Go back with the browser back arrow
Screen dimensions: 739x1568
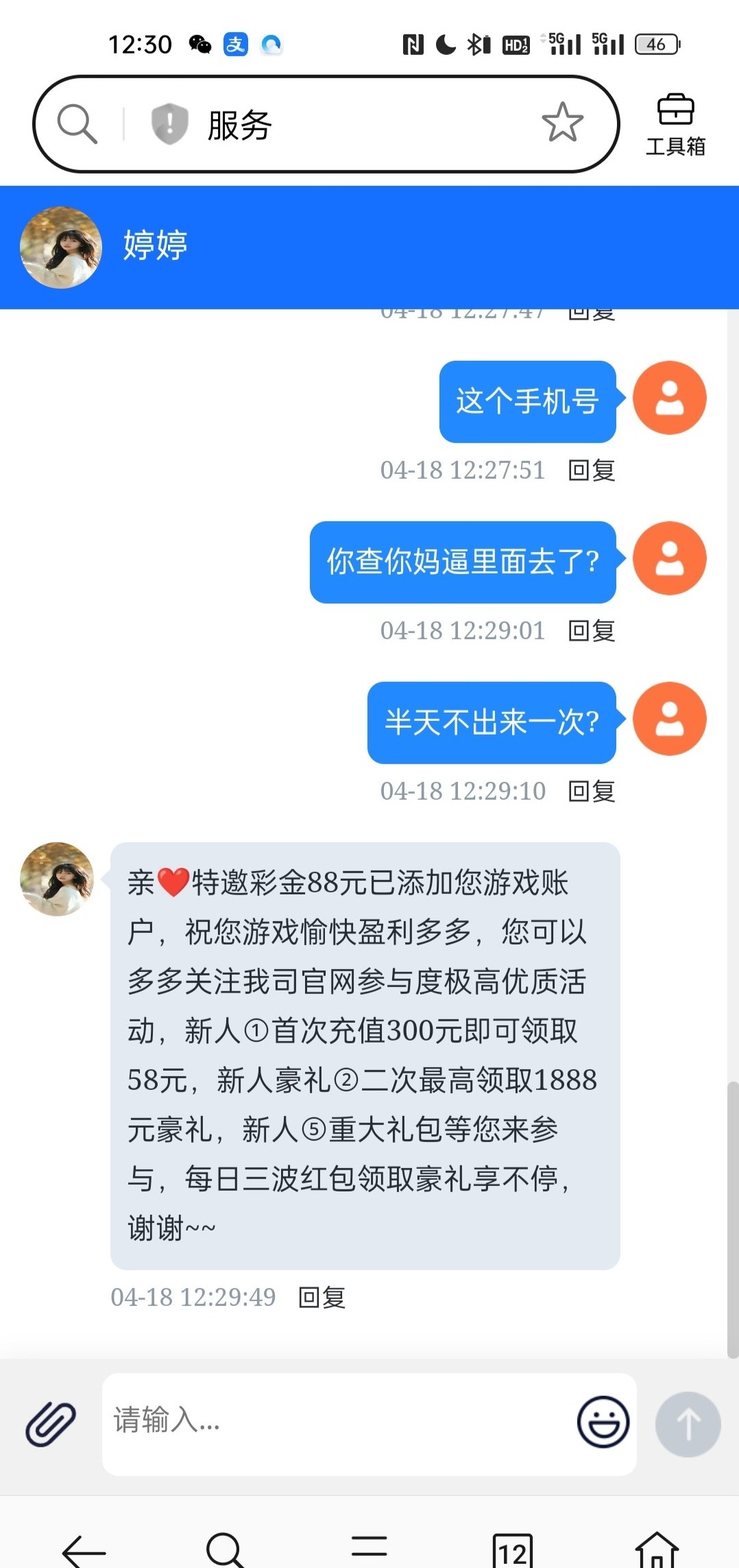pos(84,1549)
